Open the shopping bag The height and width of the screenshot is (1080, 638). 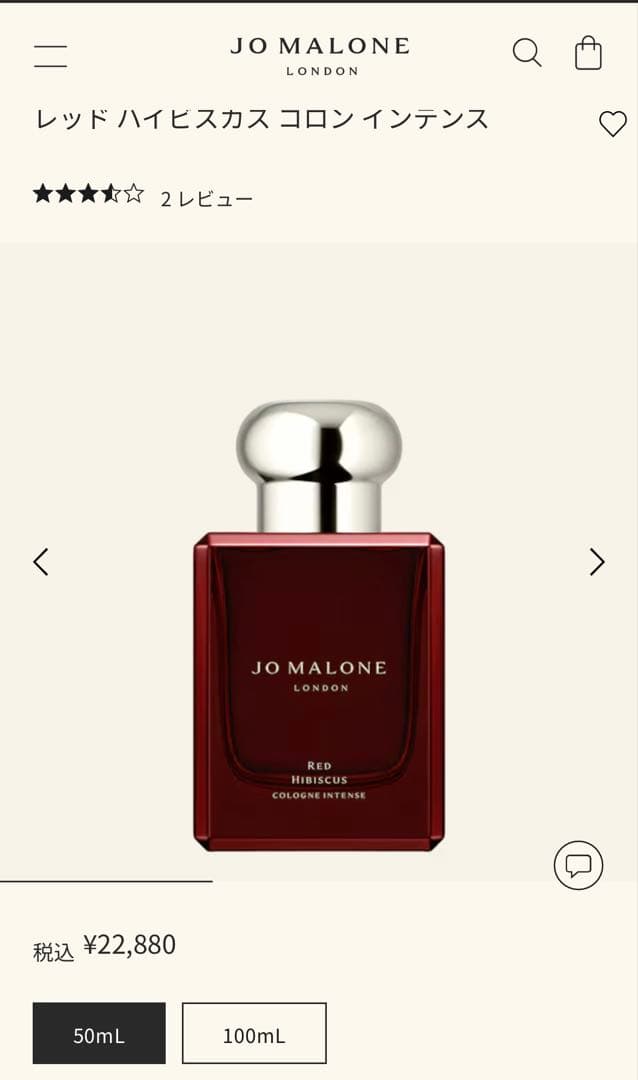click(589, 53)
